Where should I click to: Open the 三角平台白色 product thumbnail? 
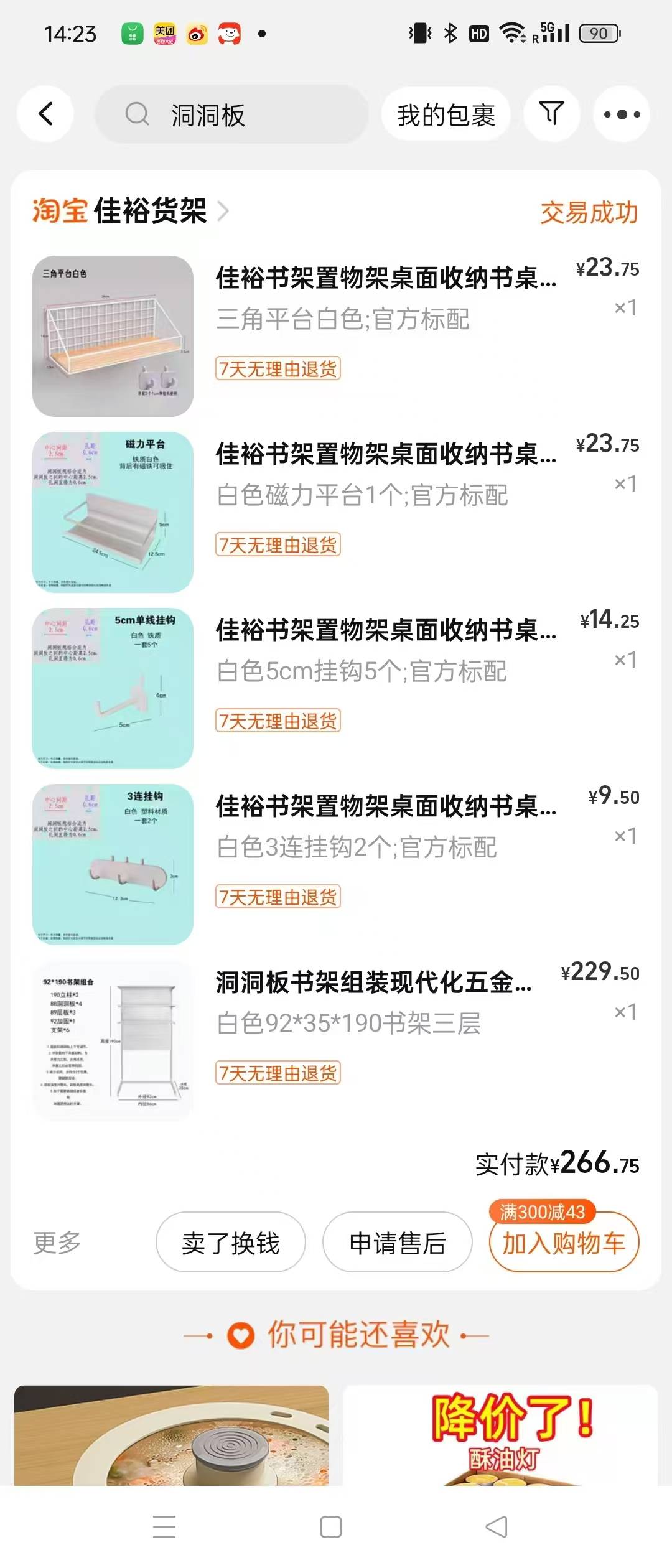(x=113, y=334)
